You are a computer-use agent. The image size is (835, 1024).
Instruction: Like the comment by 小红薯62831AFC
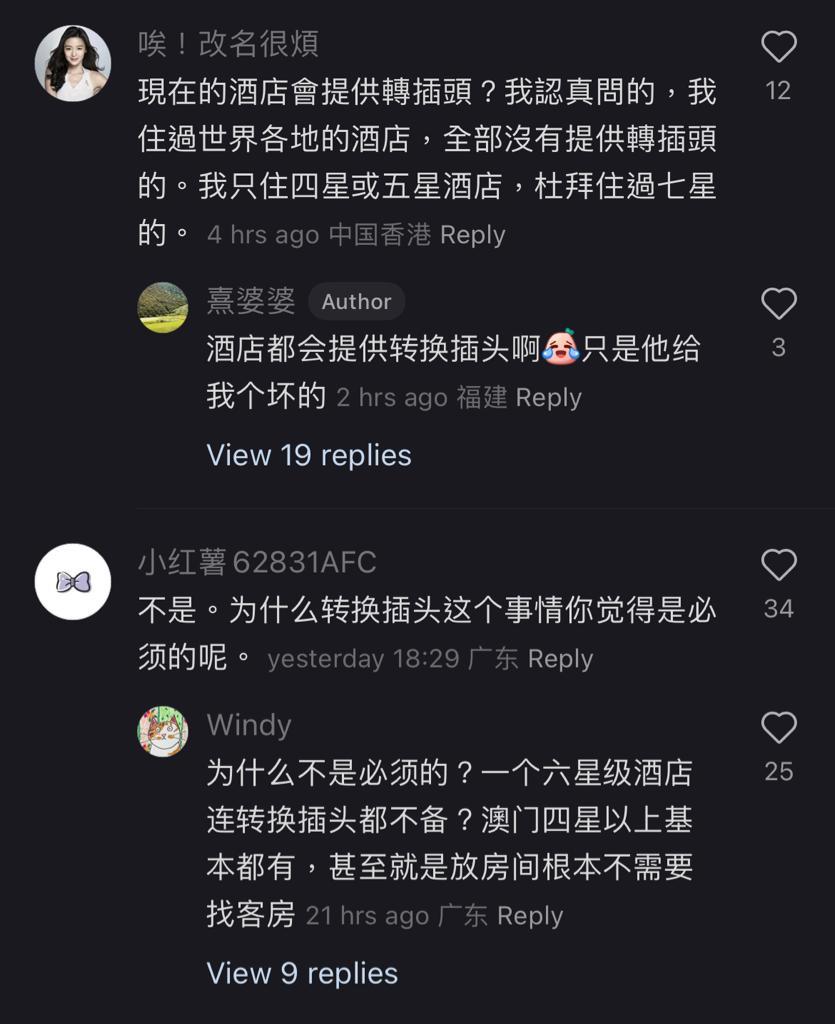tap(778, 565)
